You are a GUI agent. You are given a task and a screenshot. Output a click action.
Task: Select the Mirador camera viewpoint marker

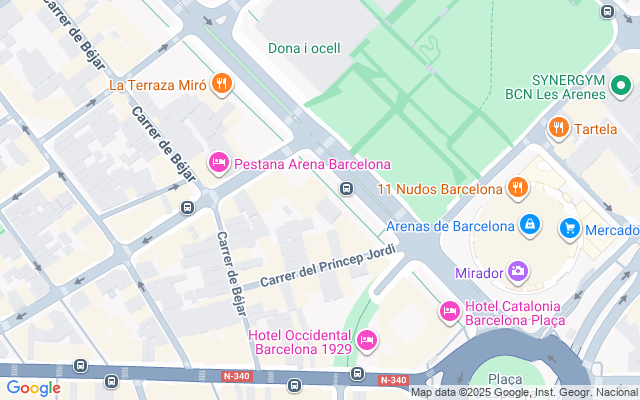pos(518,270)
